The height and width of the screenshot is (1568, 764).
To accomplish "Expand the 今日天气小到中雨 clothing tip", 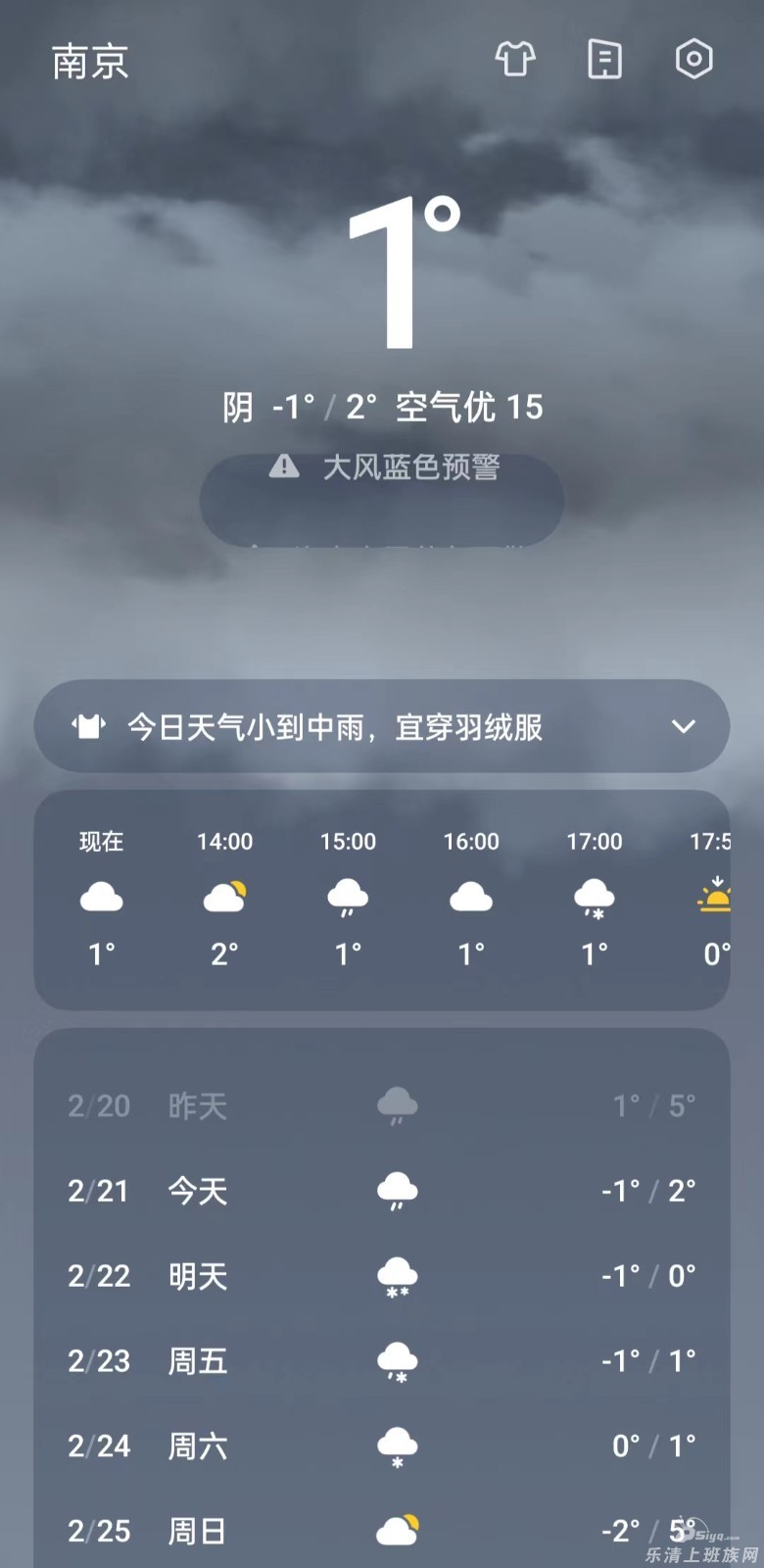I will 382,726.
